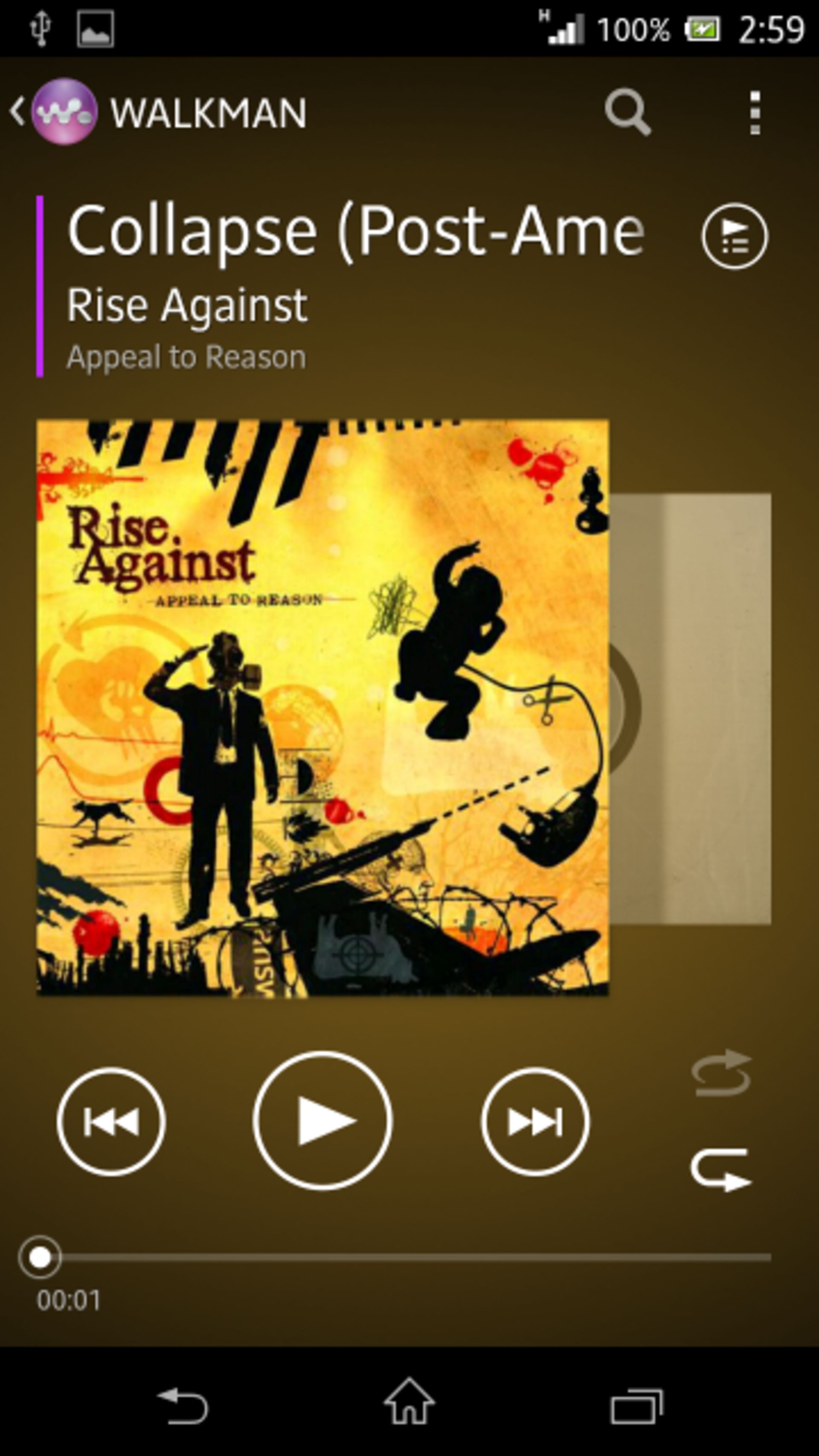819x1456 pixels.
Task: Toggle repeat mode
Action: click(721, 1171)
